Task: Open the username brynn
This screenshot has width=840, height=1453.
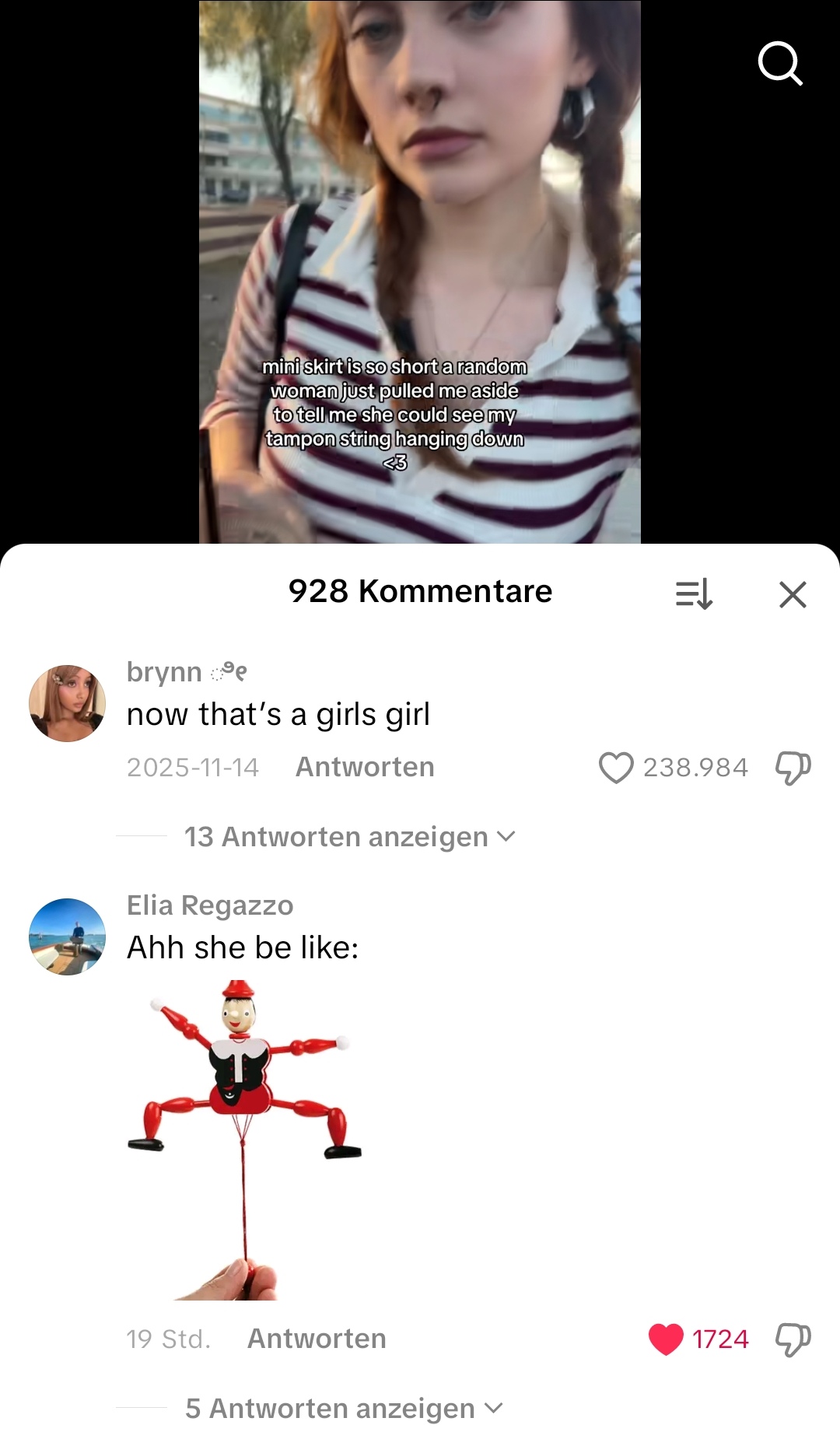Action: click(x=165, y=671)
